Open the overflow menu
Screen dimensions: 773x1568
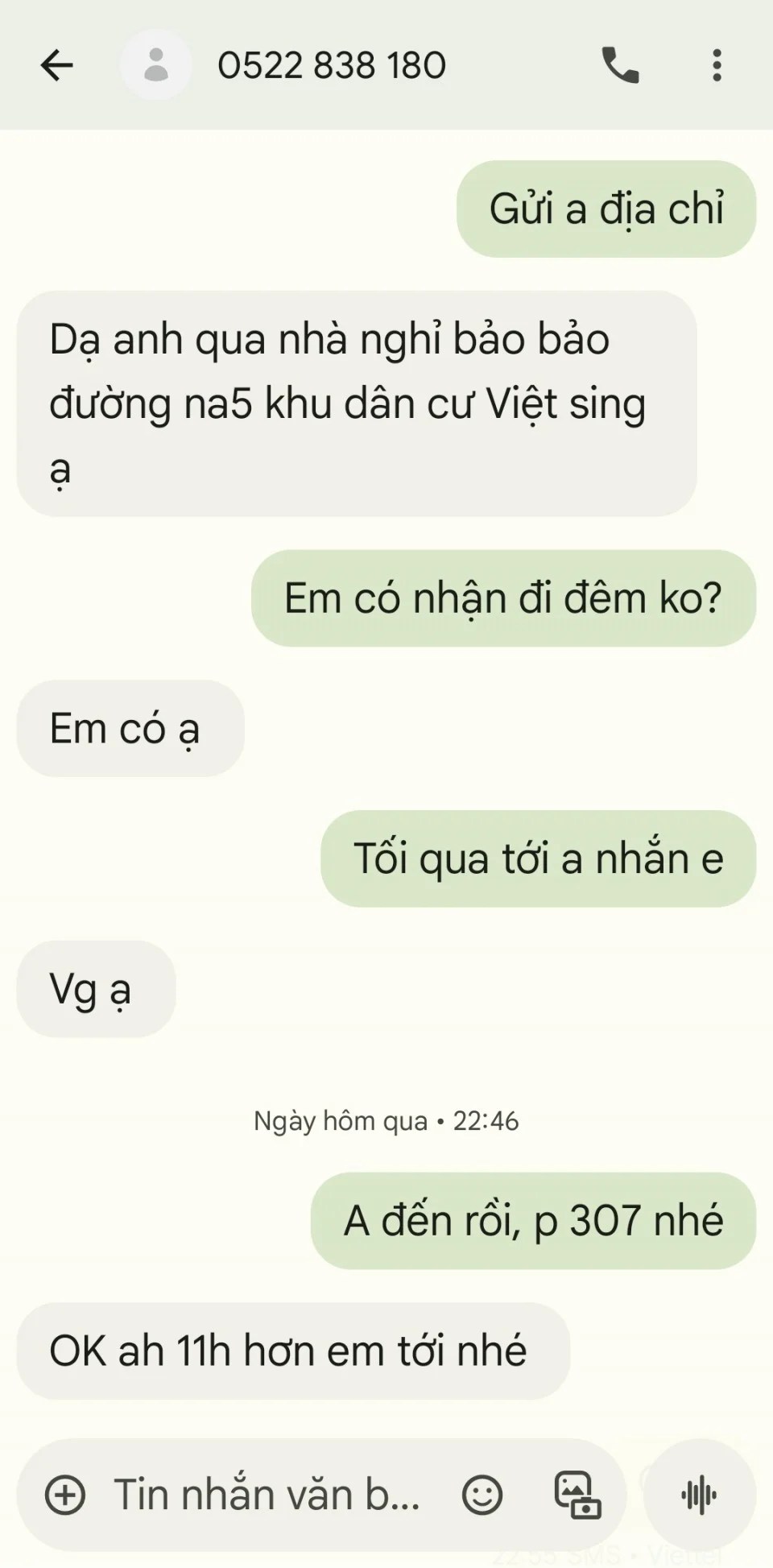716,65
